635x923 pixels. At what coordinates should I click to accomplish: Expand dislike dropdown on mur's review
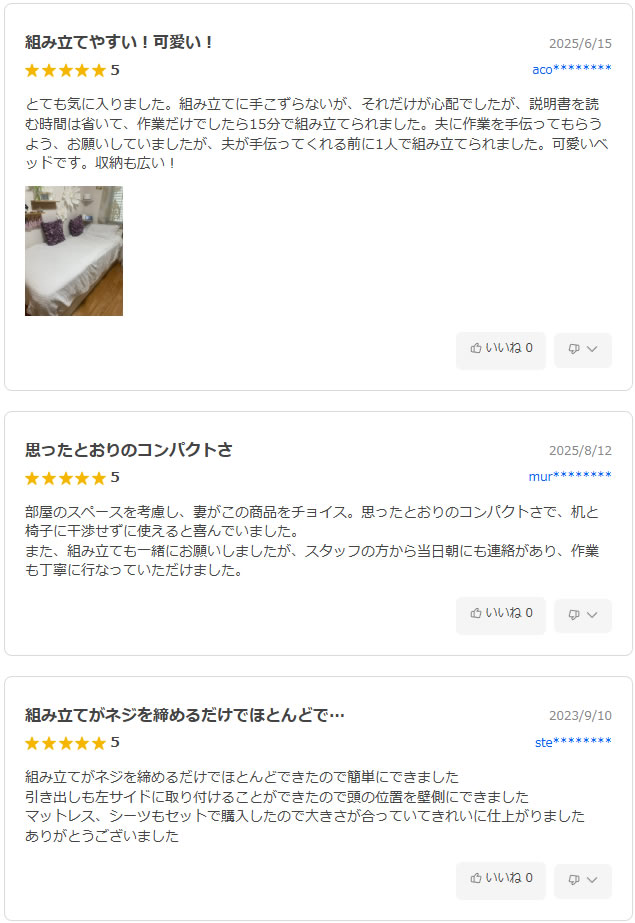pyautogui.click(x=583, y=615)
